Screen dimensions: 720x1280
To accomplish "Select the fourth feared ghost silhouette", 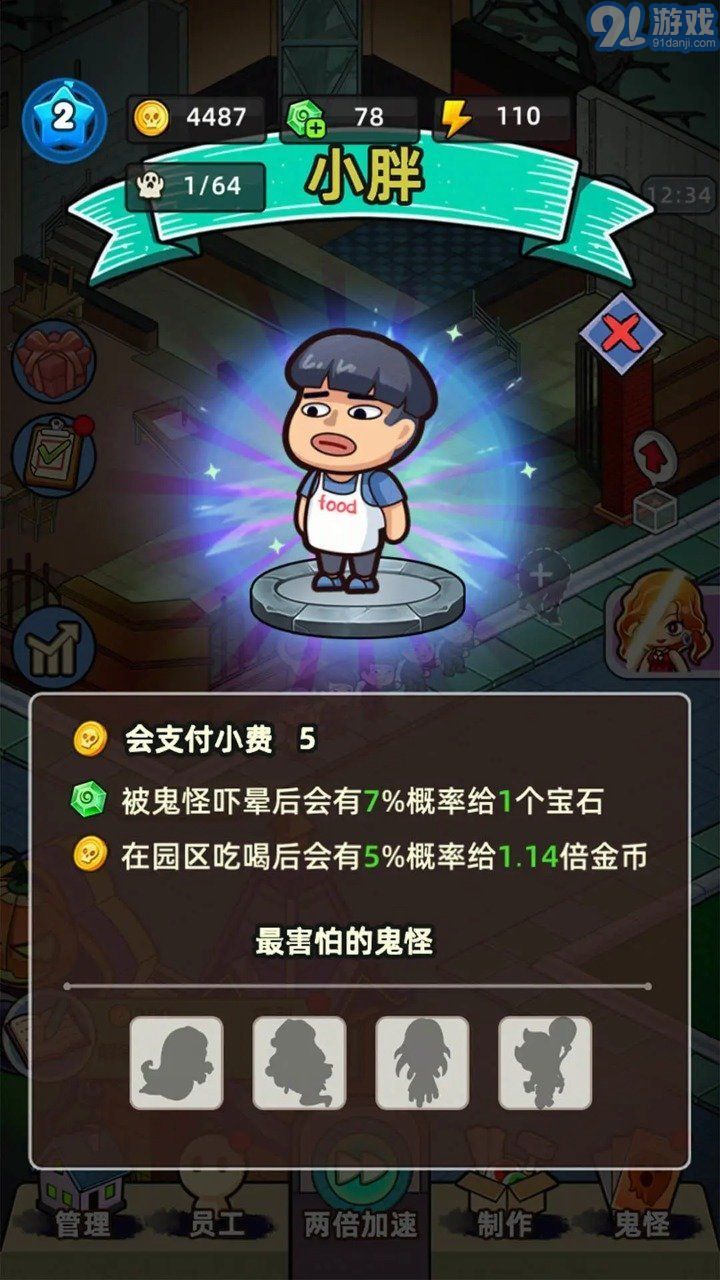I will pos(545,1063).
